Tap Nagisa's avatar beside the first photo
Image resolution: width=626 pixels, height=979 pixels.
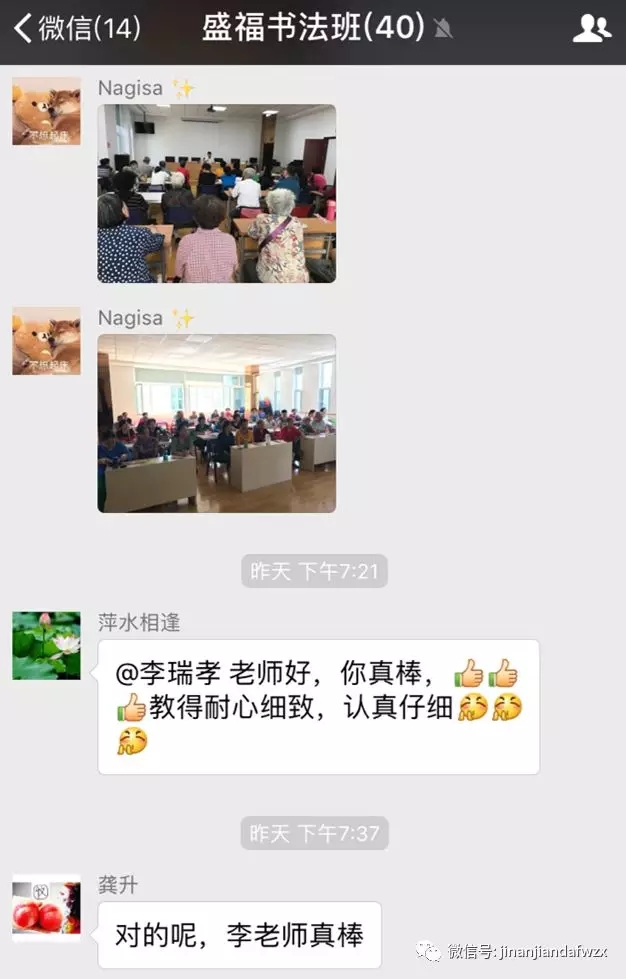(46, 111)
